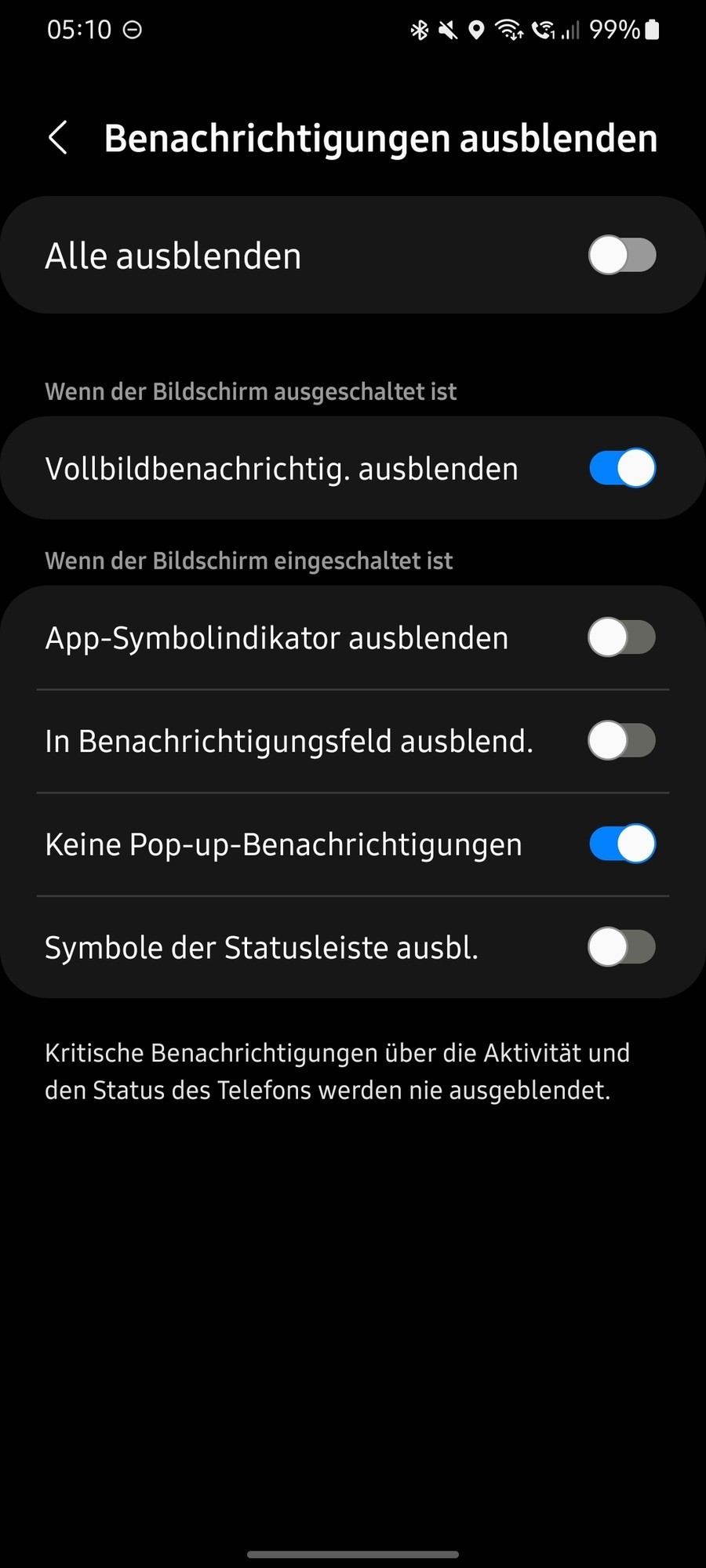Enable the Alle ausblenden switch

[622, 256]
